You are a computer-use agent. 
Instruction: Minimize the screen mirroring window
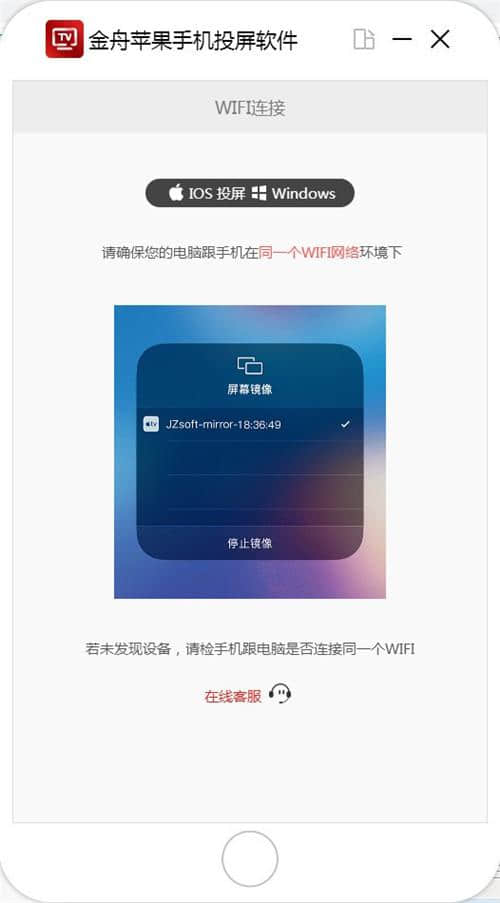click(x=401, y=39)
